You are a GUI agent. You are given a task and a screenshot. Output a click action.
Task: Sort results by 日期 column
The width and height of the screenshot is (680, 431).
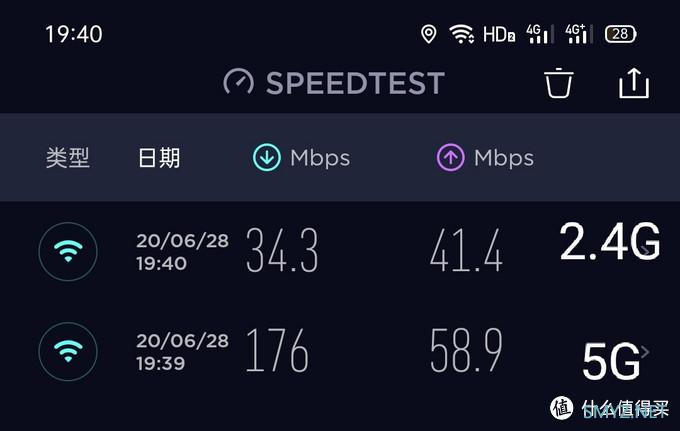click(x=159, y=157)
